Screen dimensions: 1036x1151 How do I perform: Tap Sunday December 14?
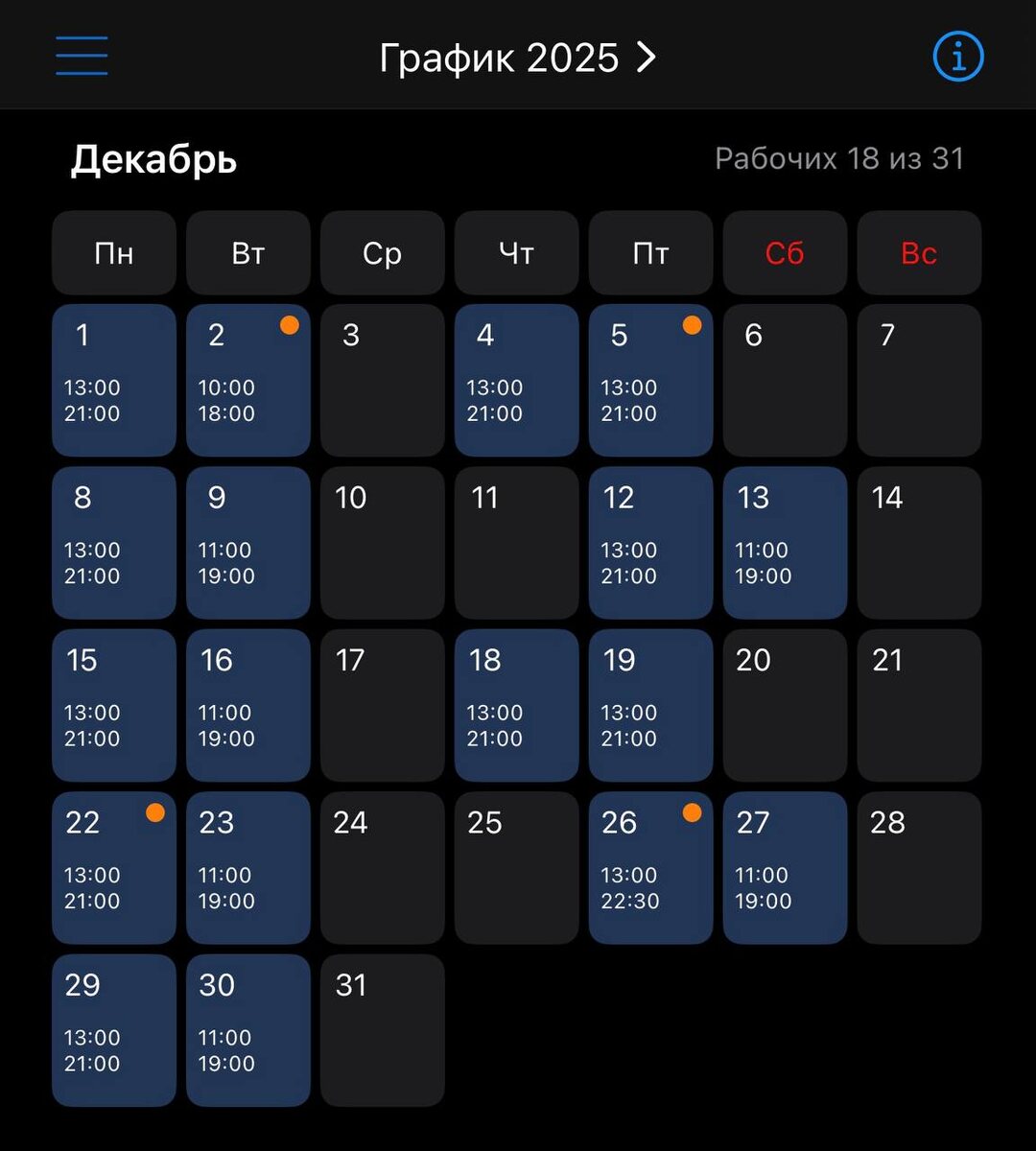click(x=920, y=543)
